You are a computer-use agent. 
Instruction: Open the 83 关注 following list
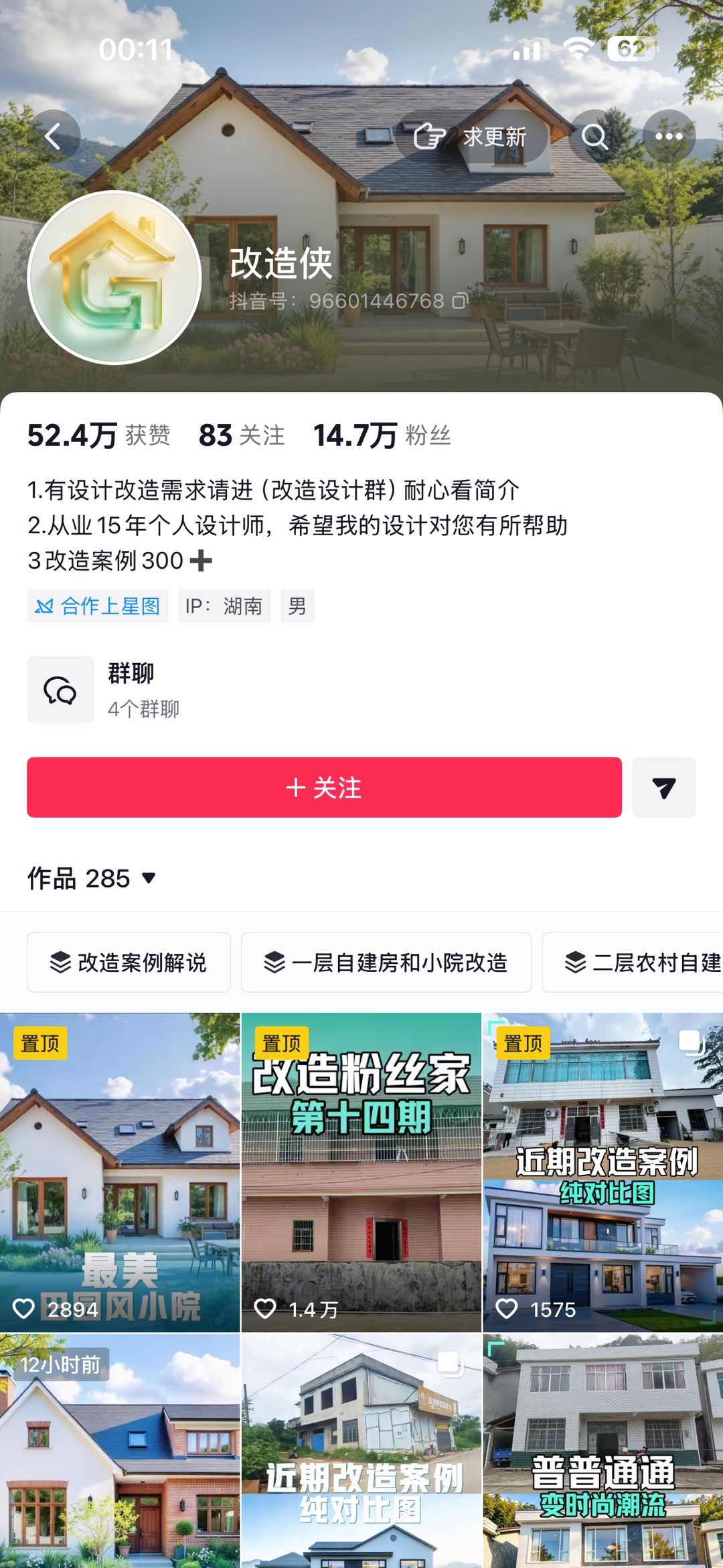(242, 435)
